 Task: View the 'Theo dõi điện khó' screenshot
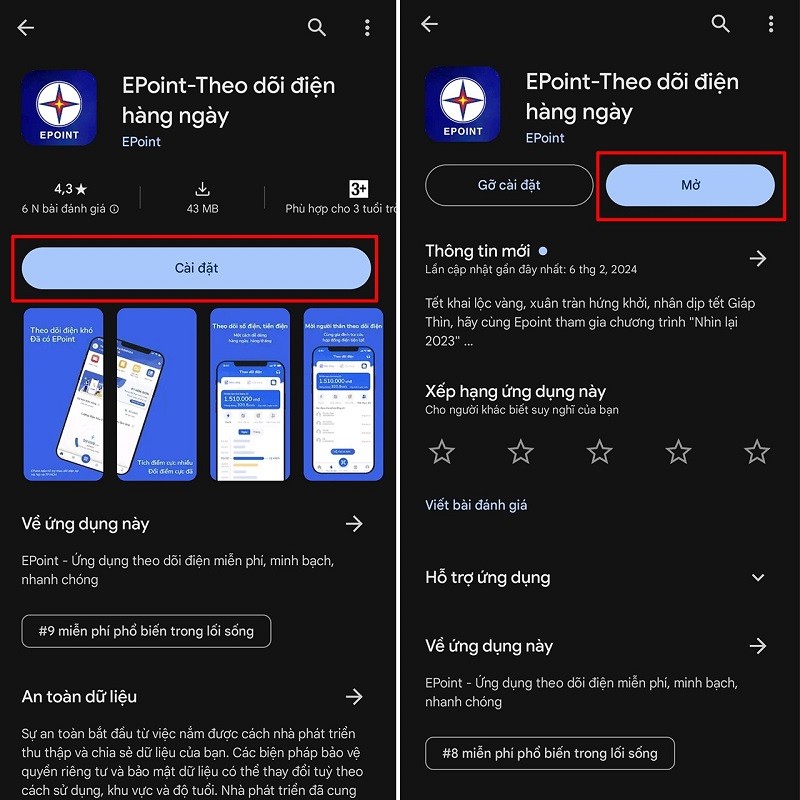pyautogui.click(x=63, y=395)
